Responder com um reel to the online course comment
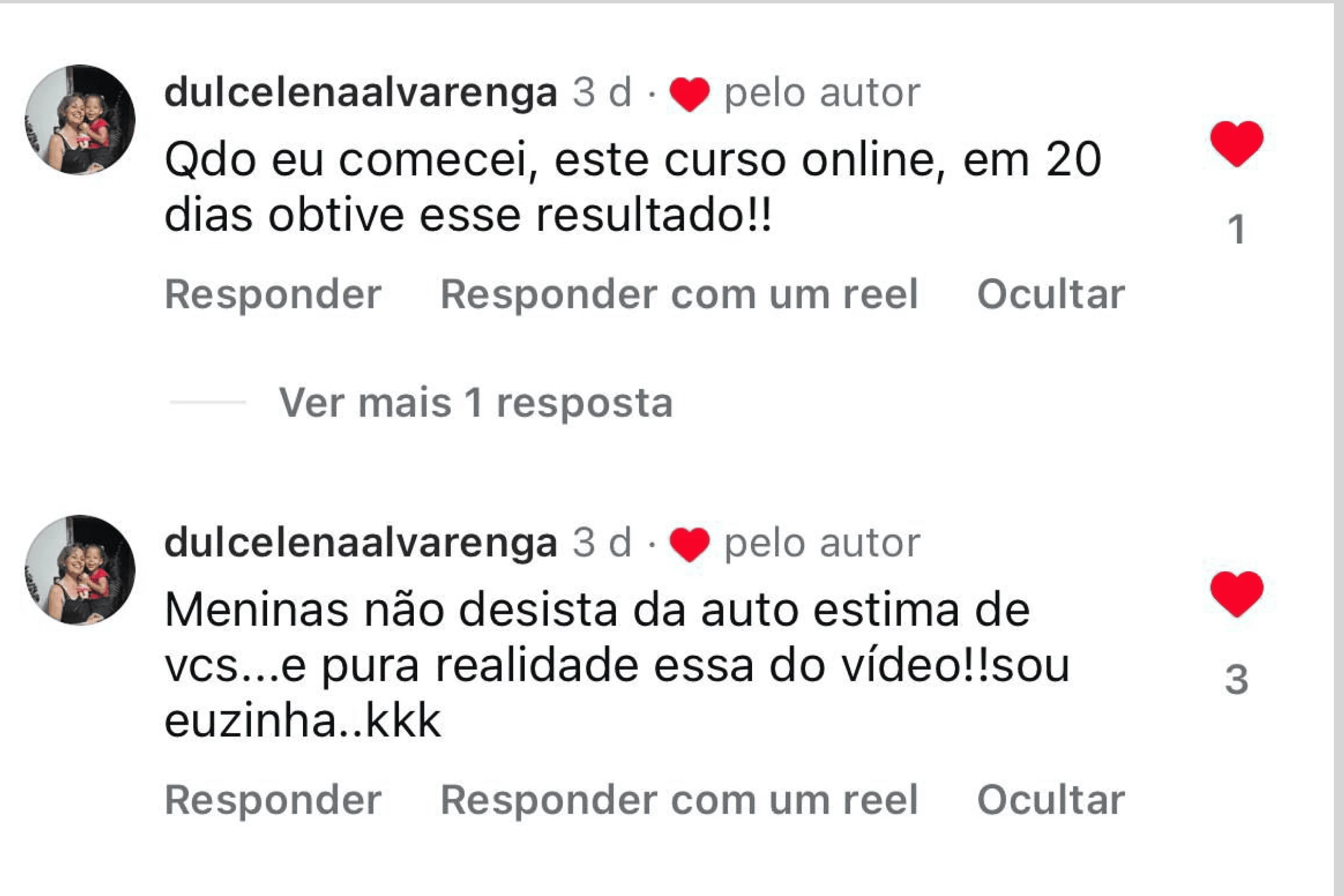This screenshot has height=896, width=1344. (x=679, y=295)
